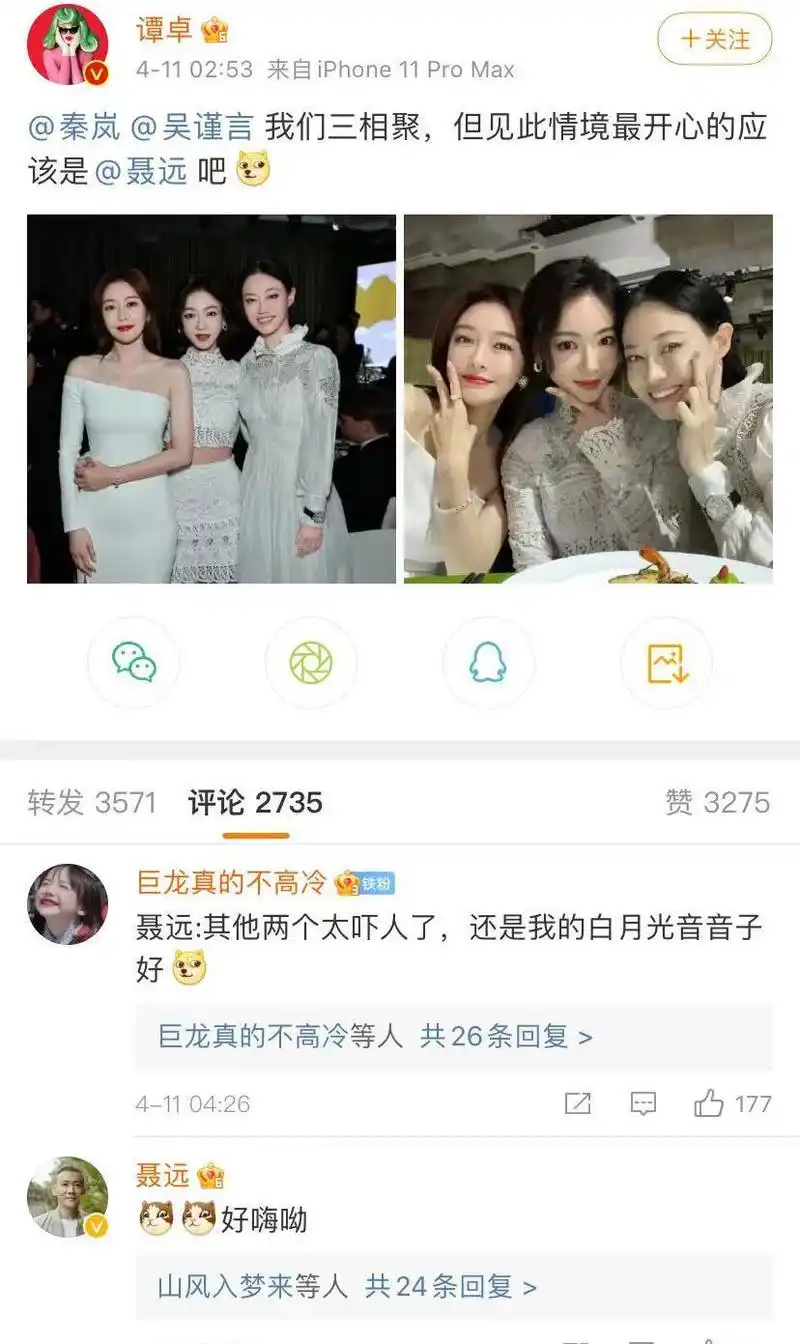Open the QQ share icon

coord(489,662)
